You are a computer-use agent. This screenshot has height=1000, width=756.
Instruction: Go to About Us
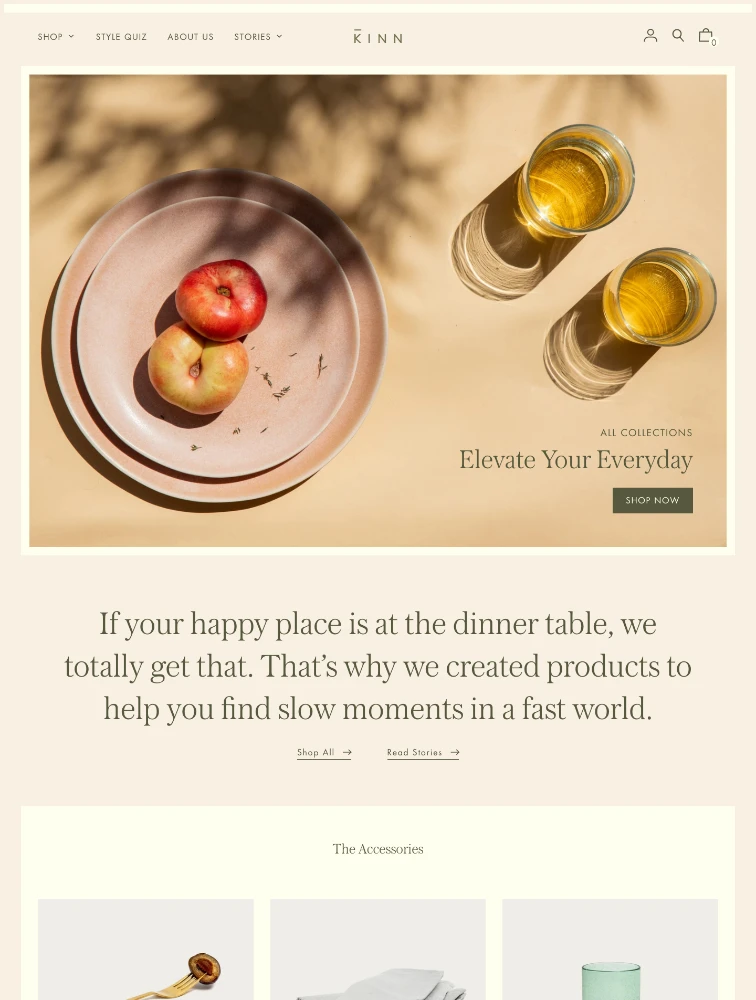(x=190, y=37)
